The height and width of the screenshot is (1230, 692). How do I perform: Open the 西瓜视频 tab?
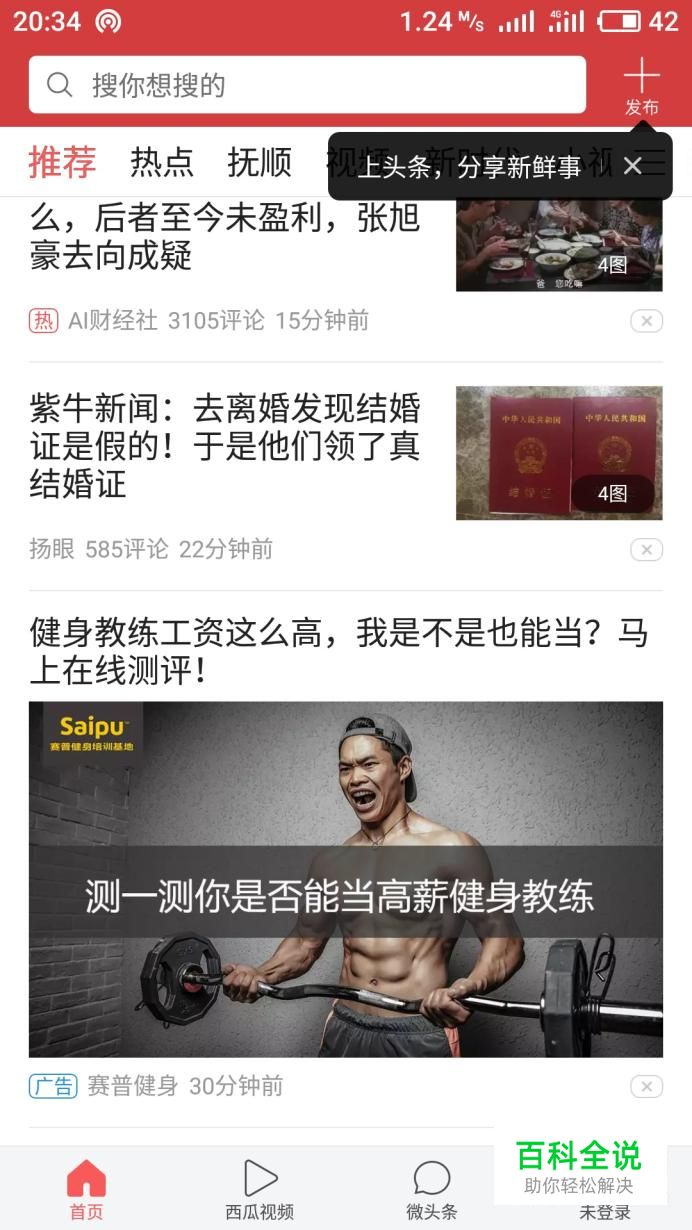coord(259,1190)
